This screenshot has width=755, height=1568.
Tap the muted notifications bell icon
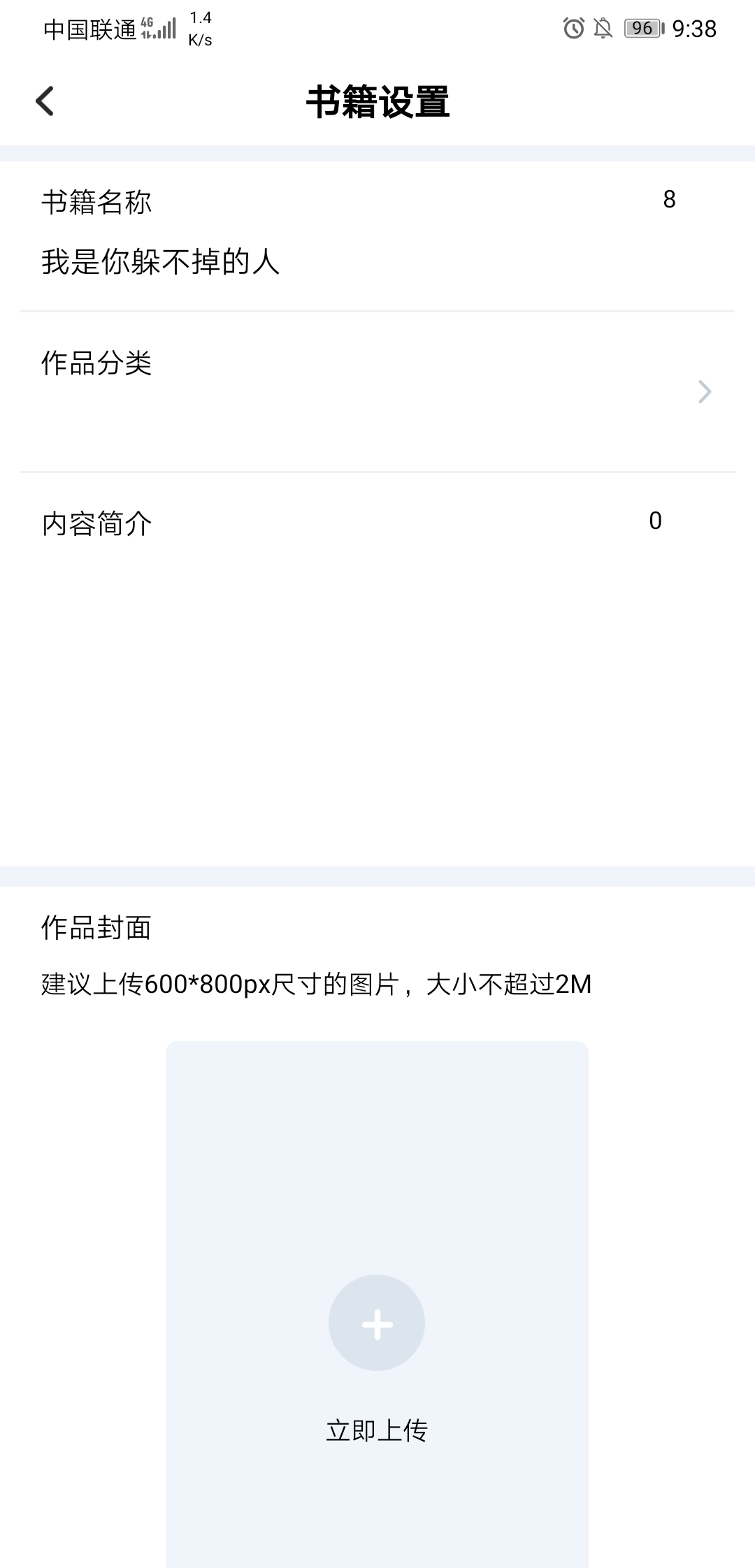(603, 28)
